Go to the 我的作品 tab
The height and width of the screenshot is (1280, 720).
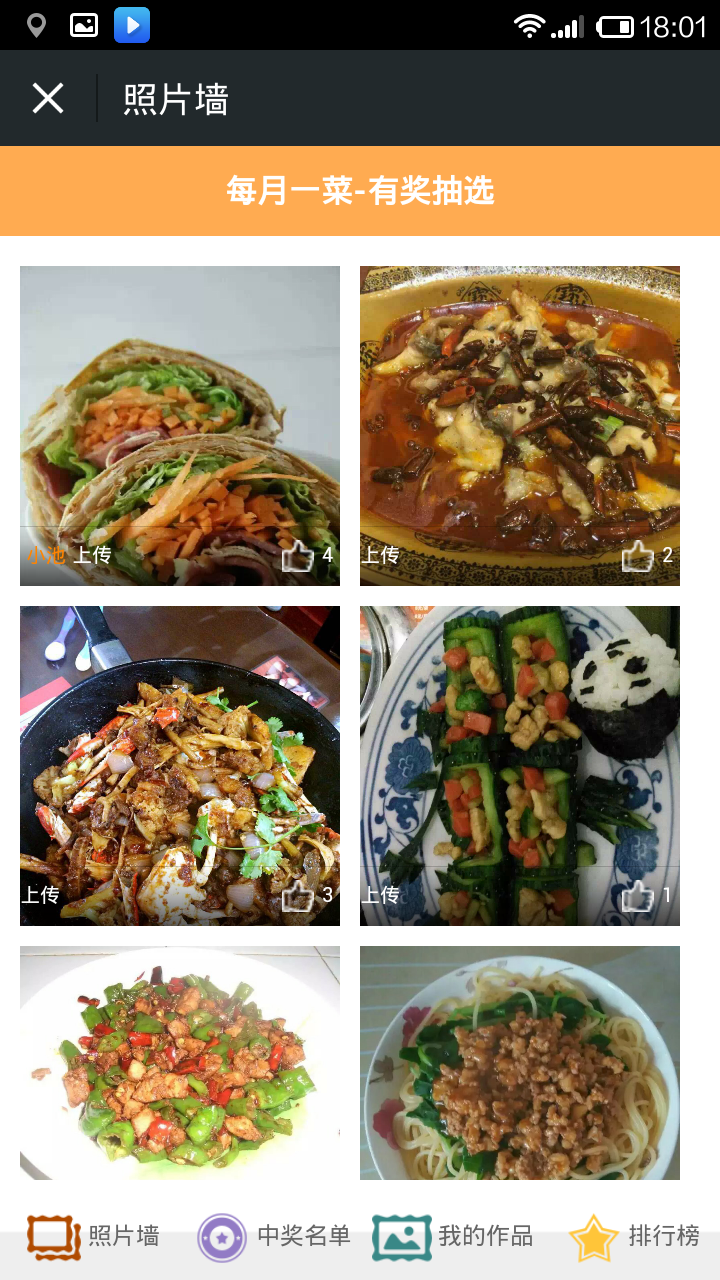tap(452, 1236)
